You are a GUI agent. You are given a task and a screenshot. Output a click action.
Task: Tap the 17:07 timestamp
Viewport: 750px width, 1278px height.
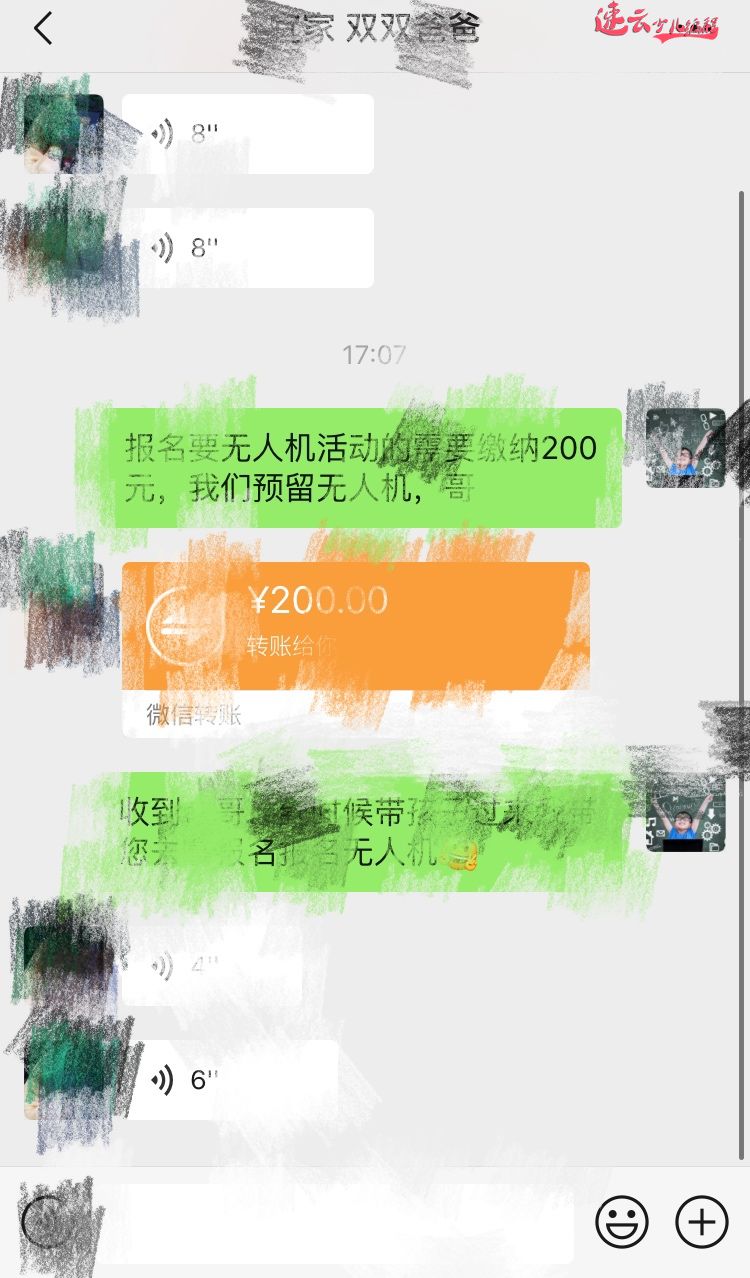(375, 355)
